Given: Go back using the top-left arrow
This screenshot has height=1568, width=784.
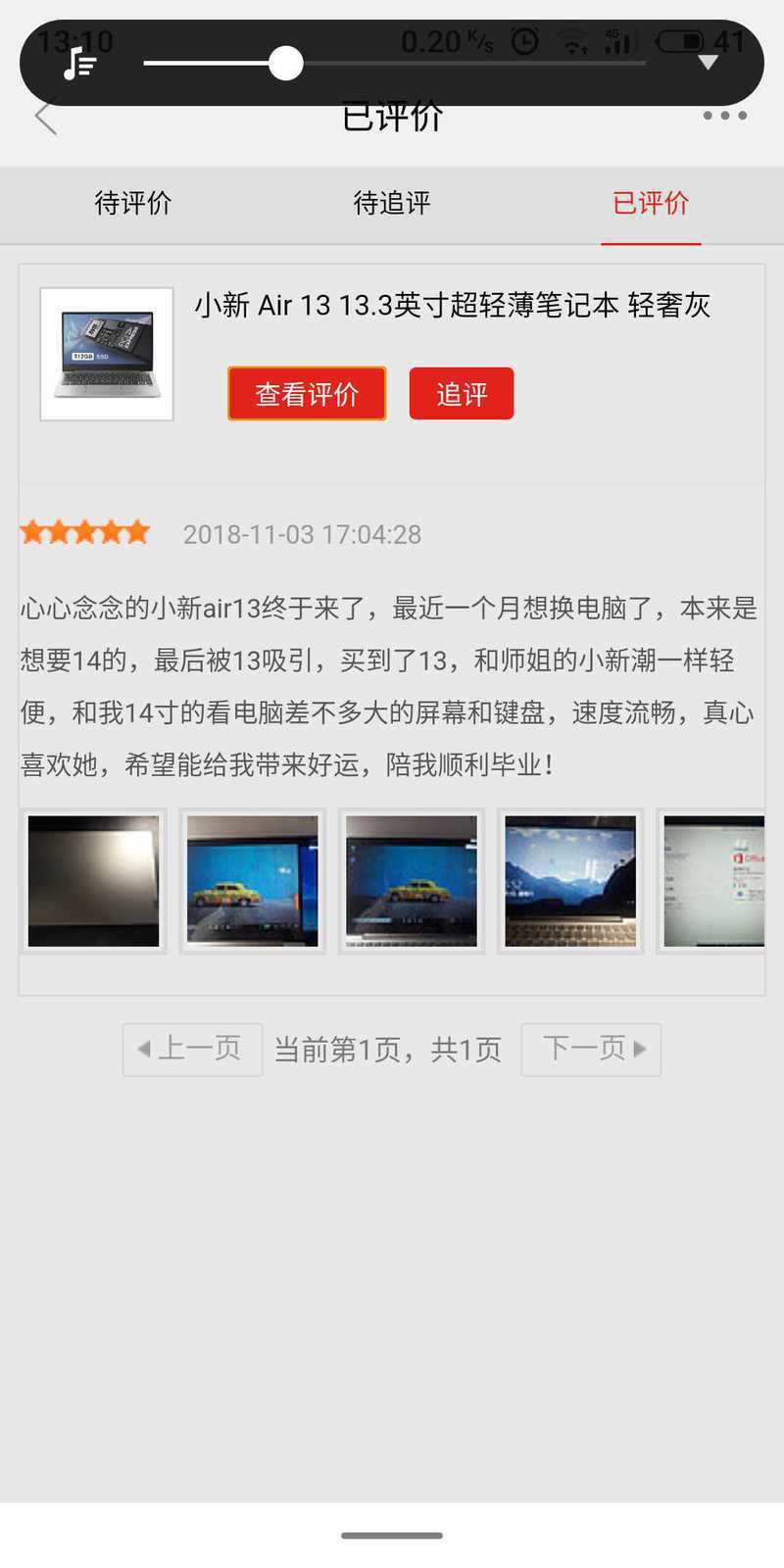Looking at the screenshot, I should point(46,118).
